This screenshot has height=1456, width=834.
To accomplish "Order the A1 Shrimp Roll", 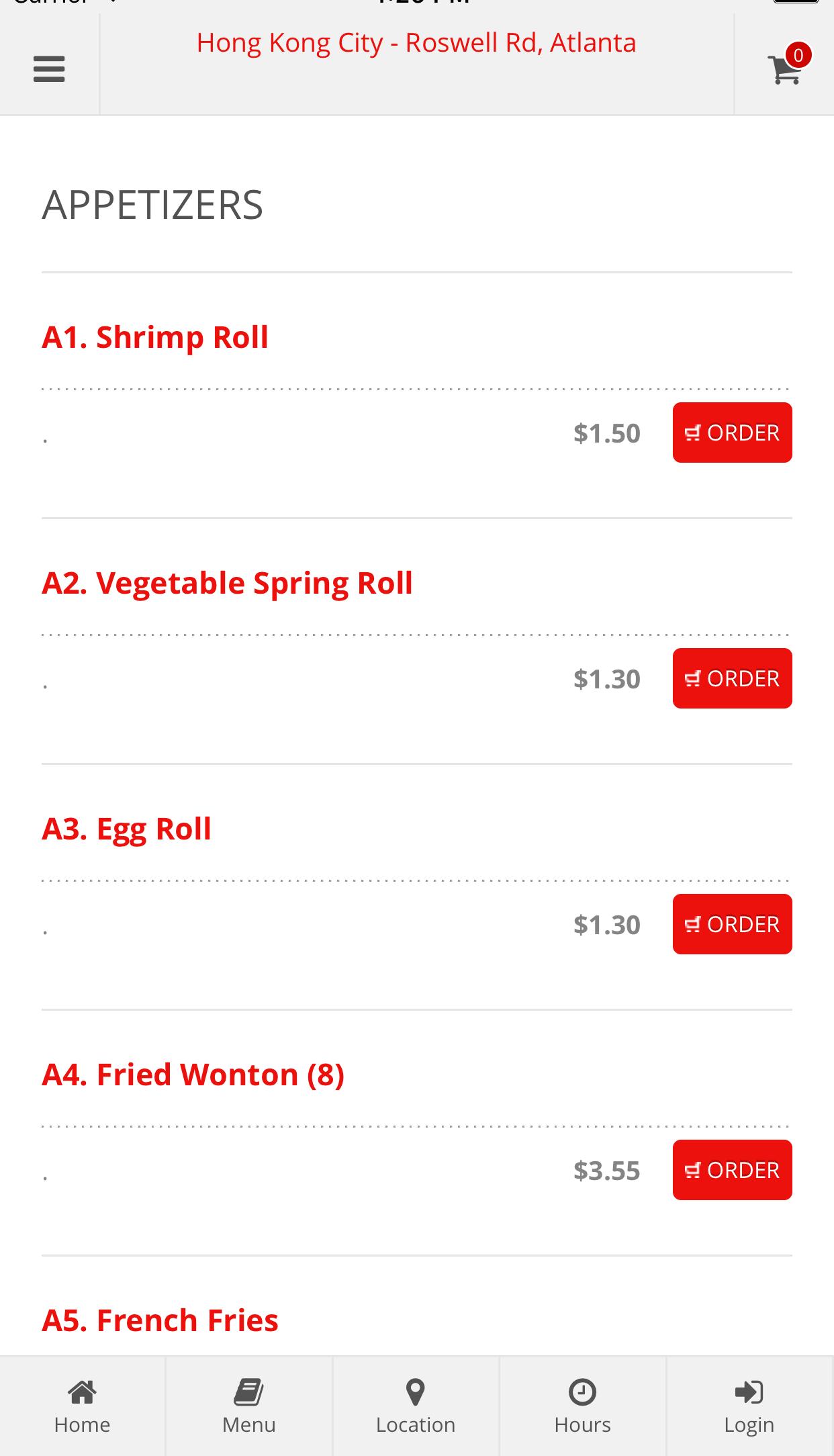I will [732, 433].
